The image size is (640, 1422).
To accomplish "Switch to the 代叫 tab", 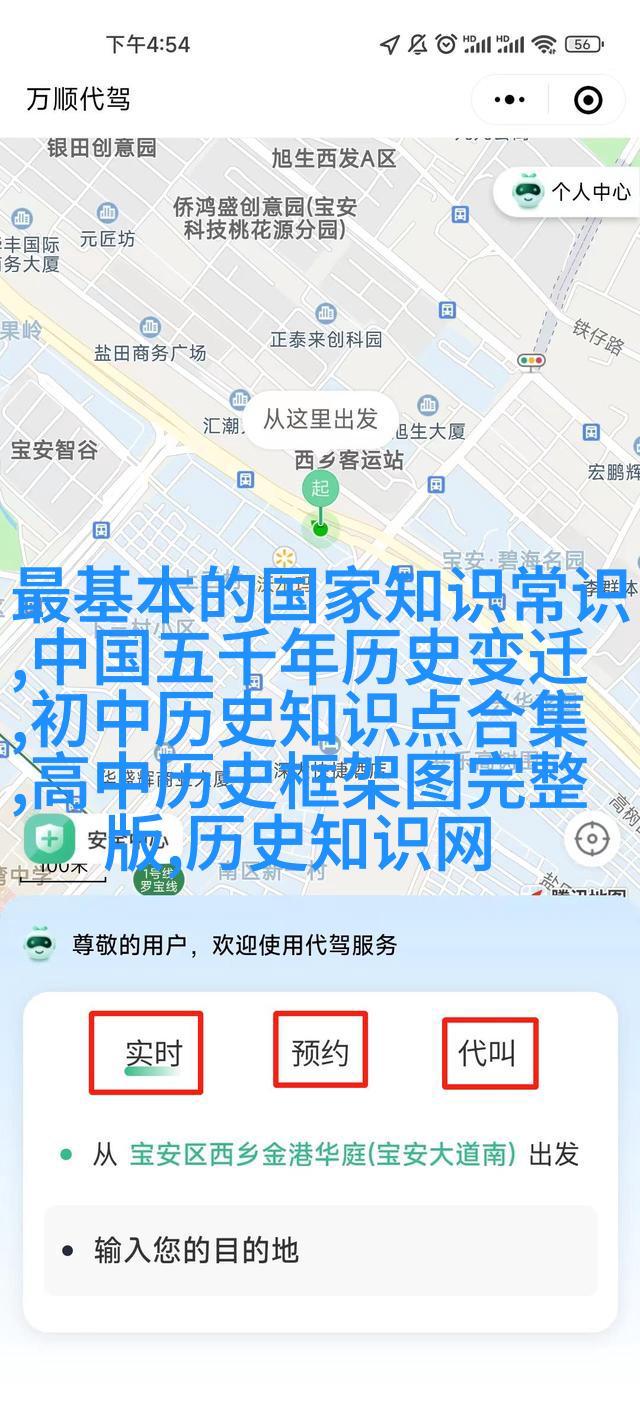I will click(487, 1052).
